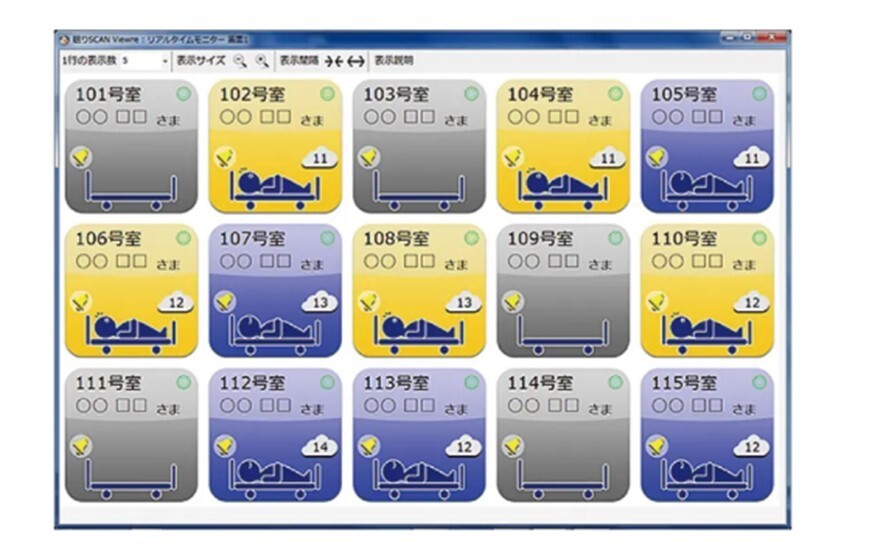Open 表示説明 display legend
This screenshot has height=552, width=886.
[394, 61]
